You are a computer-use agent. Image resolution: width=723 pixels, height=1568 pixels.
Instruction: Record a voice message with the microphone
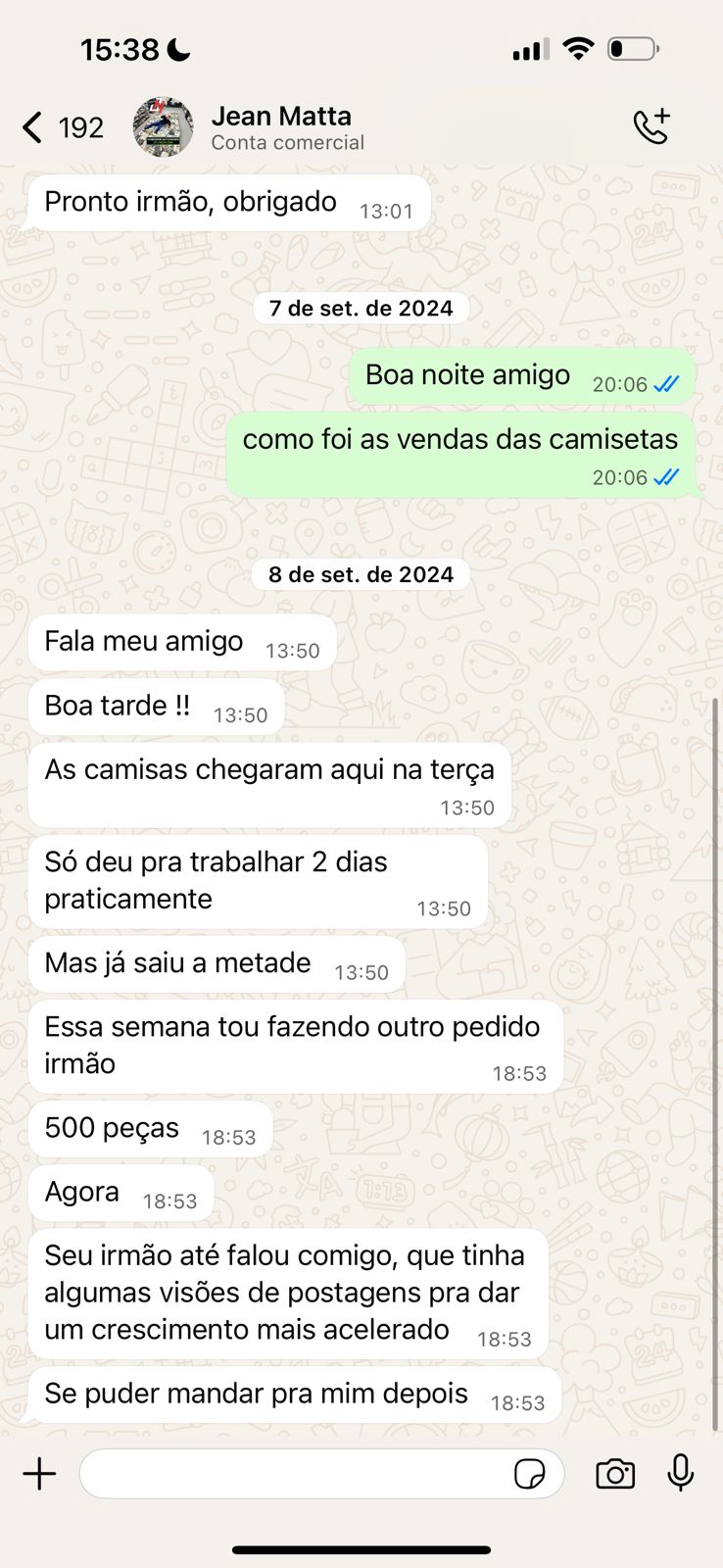pyautogui.click(x=681, y=1473)
